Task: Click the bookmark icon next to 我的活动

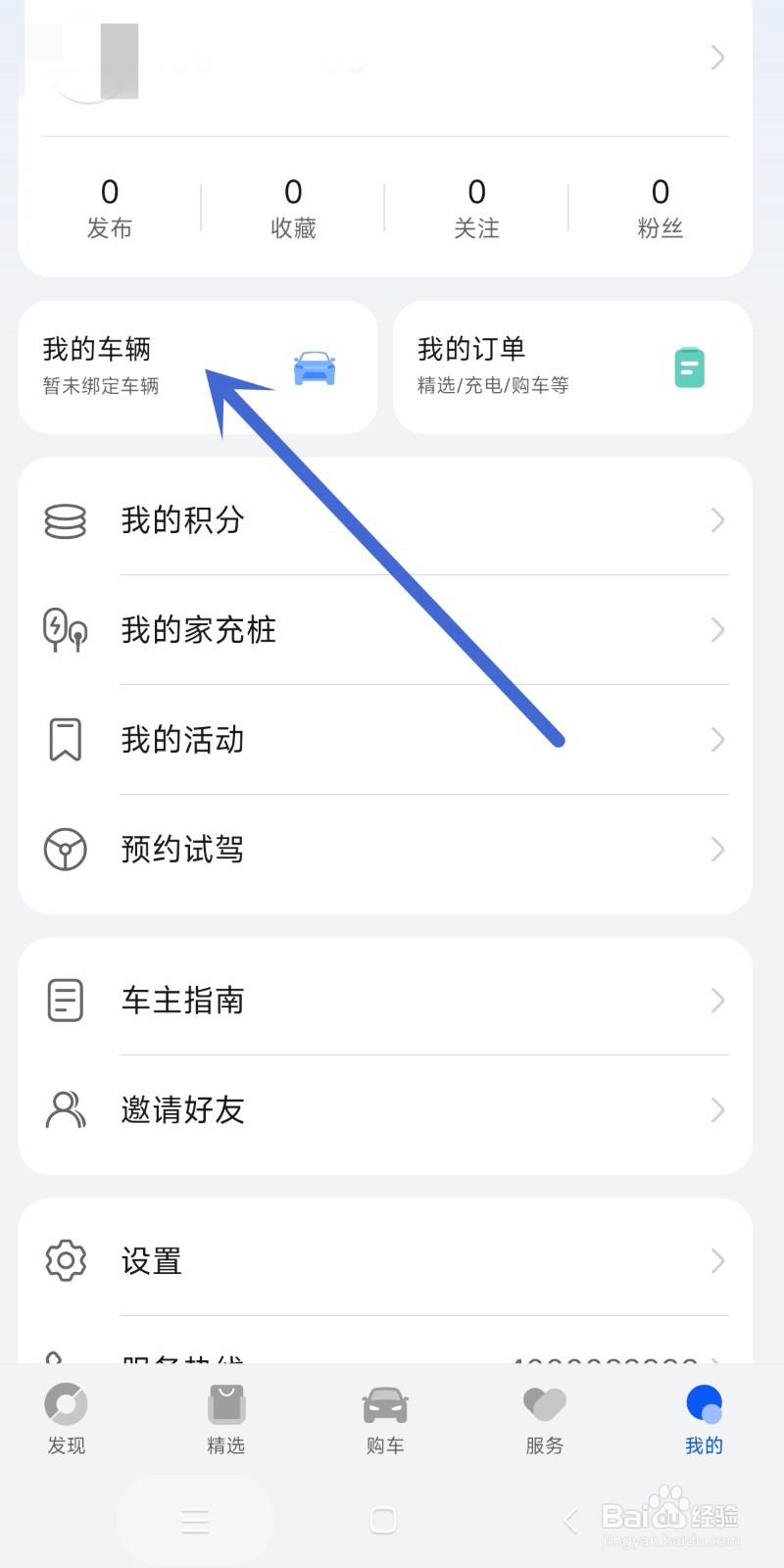Action: (x=64, y=740)
